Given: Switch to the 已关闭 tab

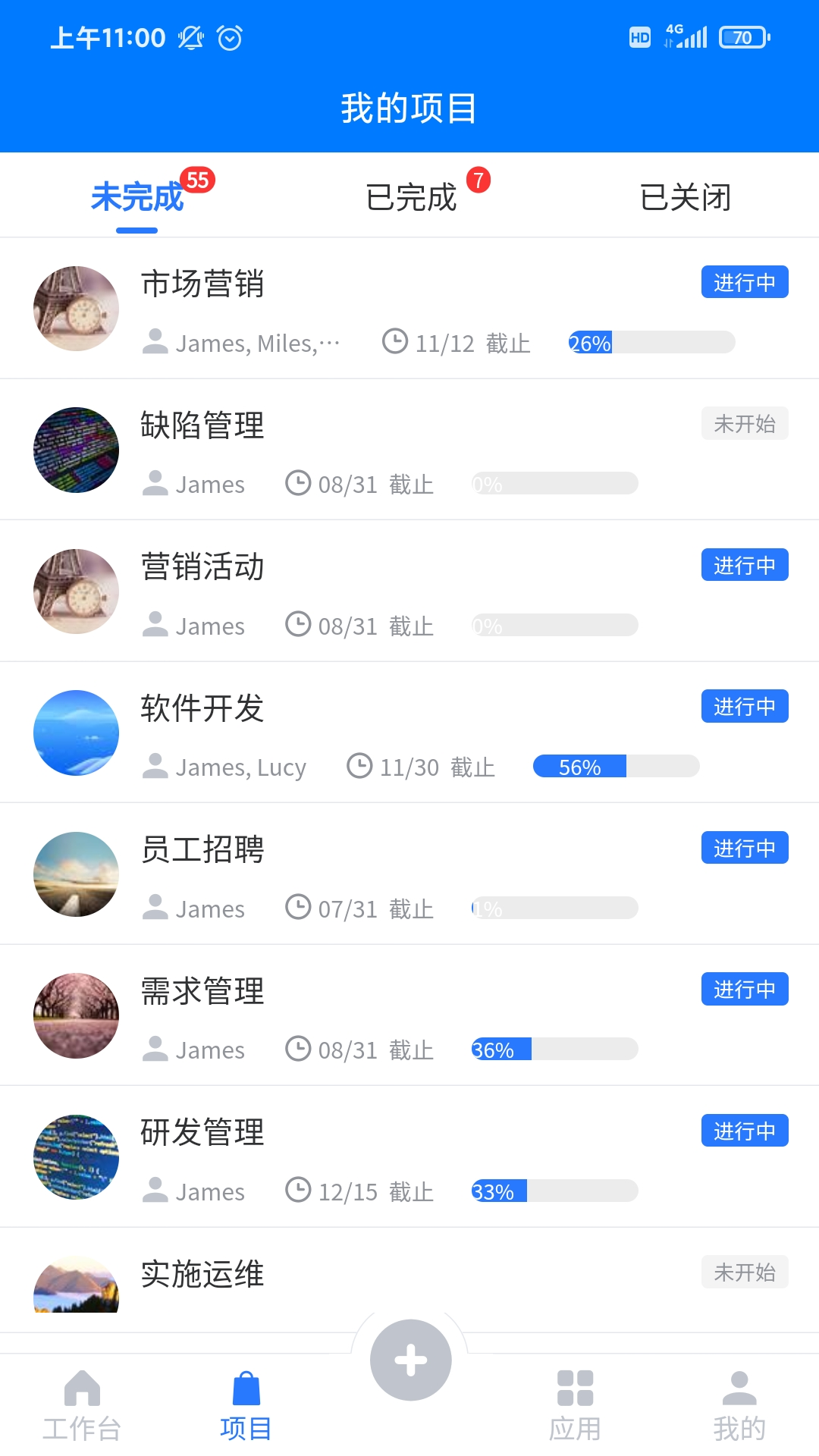Looking at the screenshot, I should click(x=685, y=197).
